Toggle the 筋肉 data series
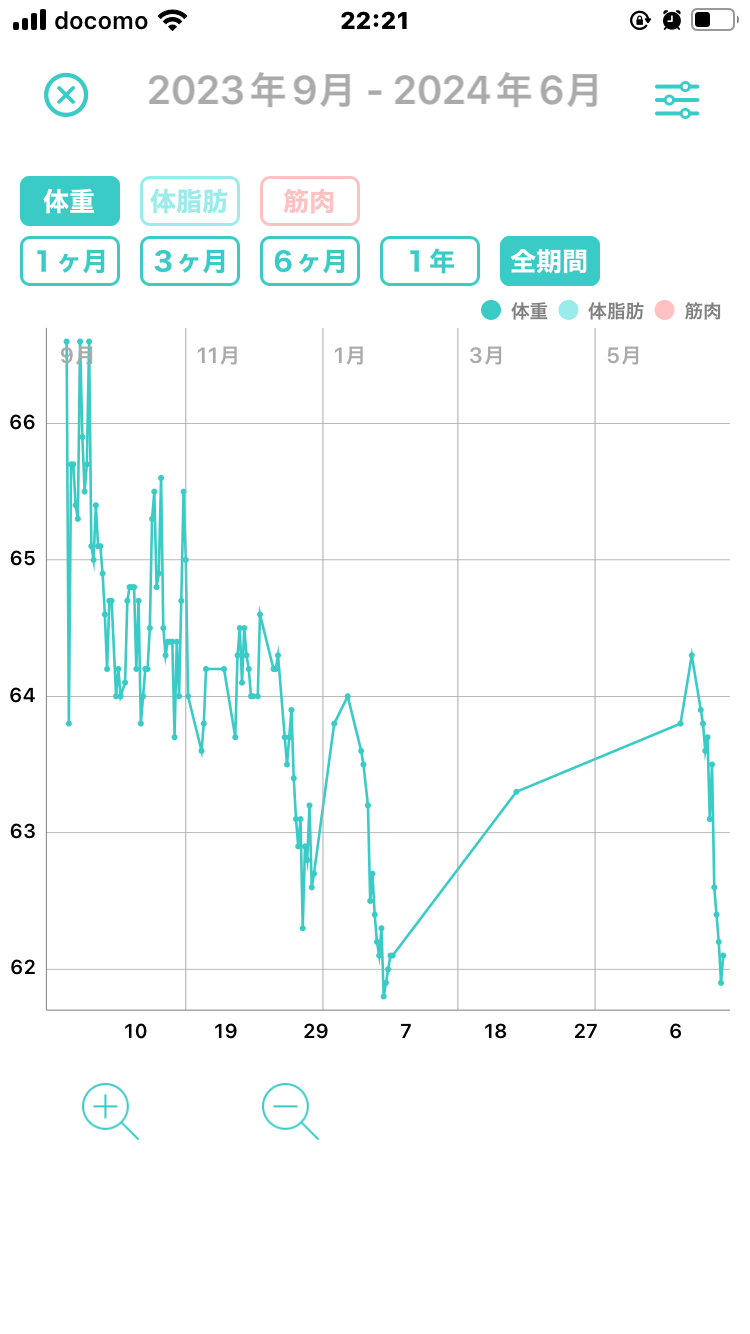Viewport: 750px width, 1334px height. 309,201
